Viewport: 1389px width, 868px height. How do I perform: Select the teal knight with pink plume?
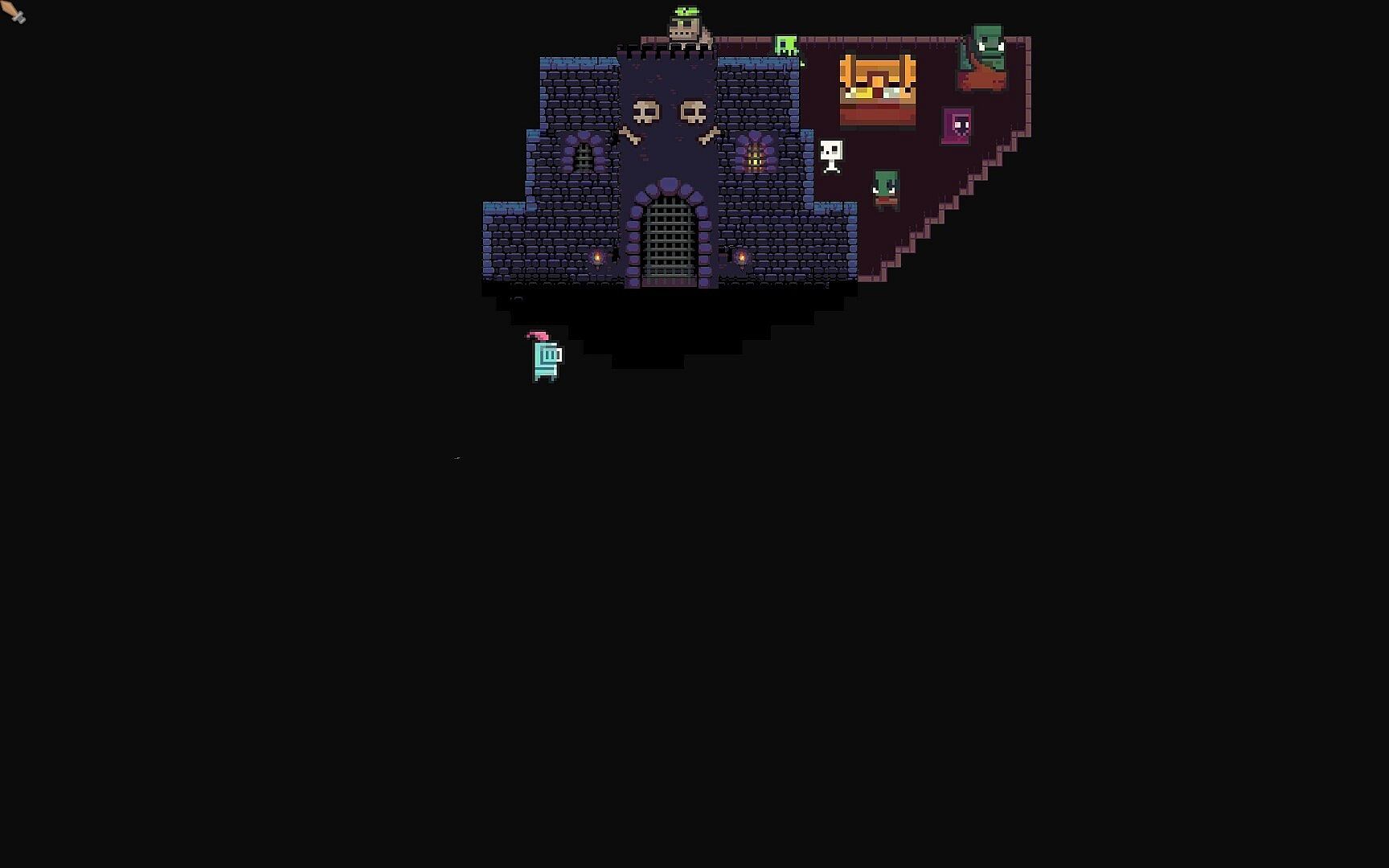[x=547, y=358]
